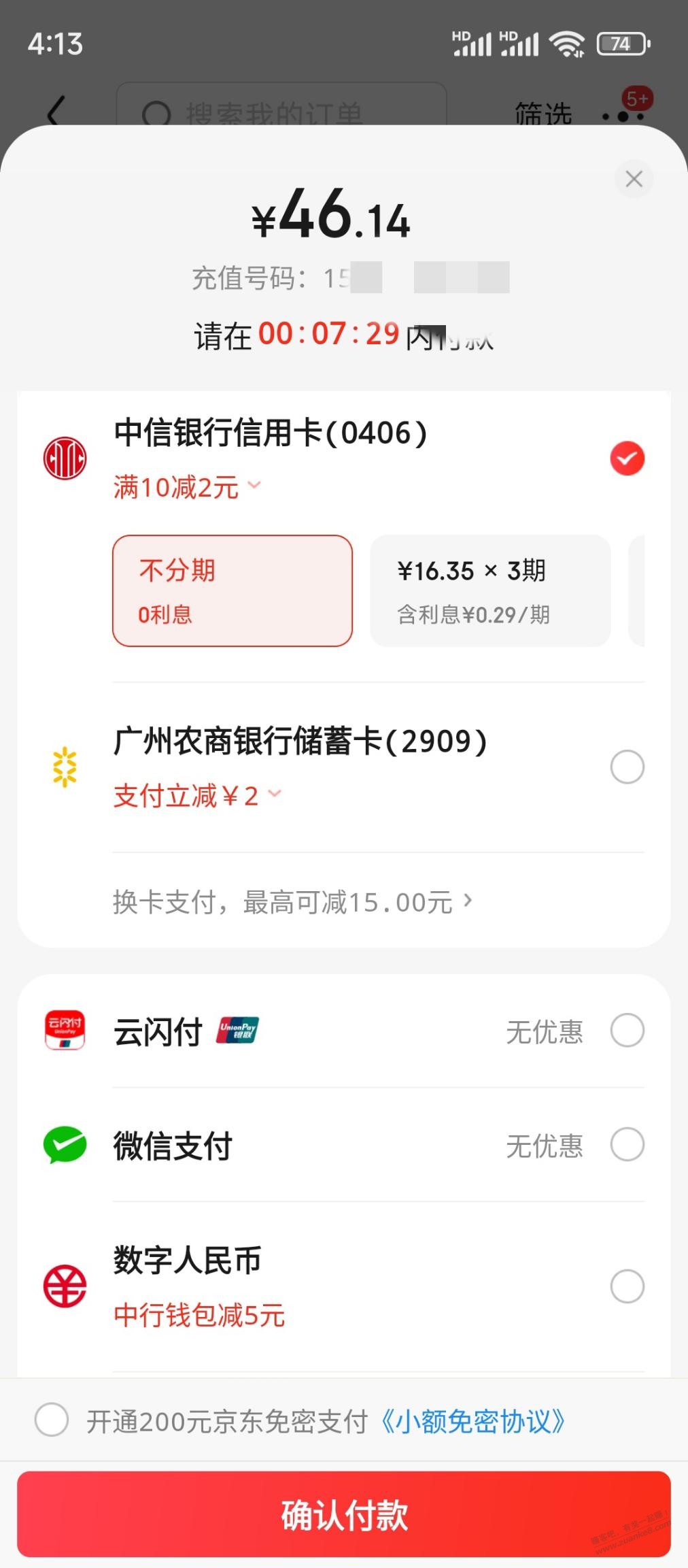The height and width of the screenshot is (1568, 688).
Task: Choose the 不分期 0利息 option
Action: pos(233,590)
